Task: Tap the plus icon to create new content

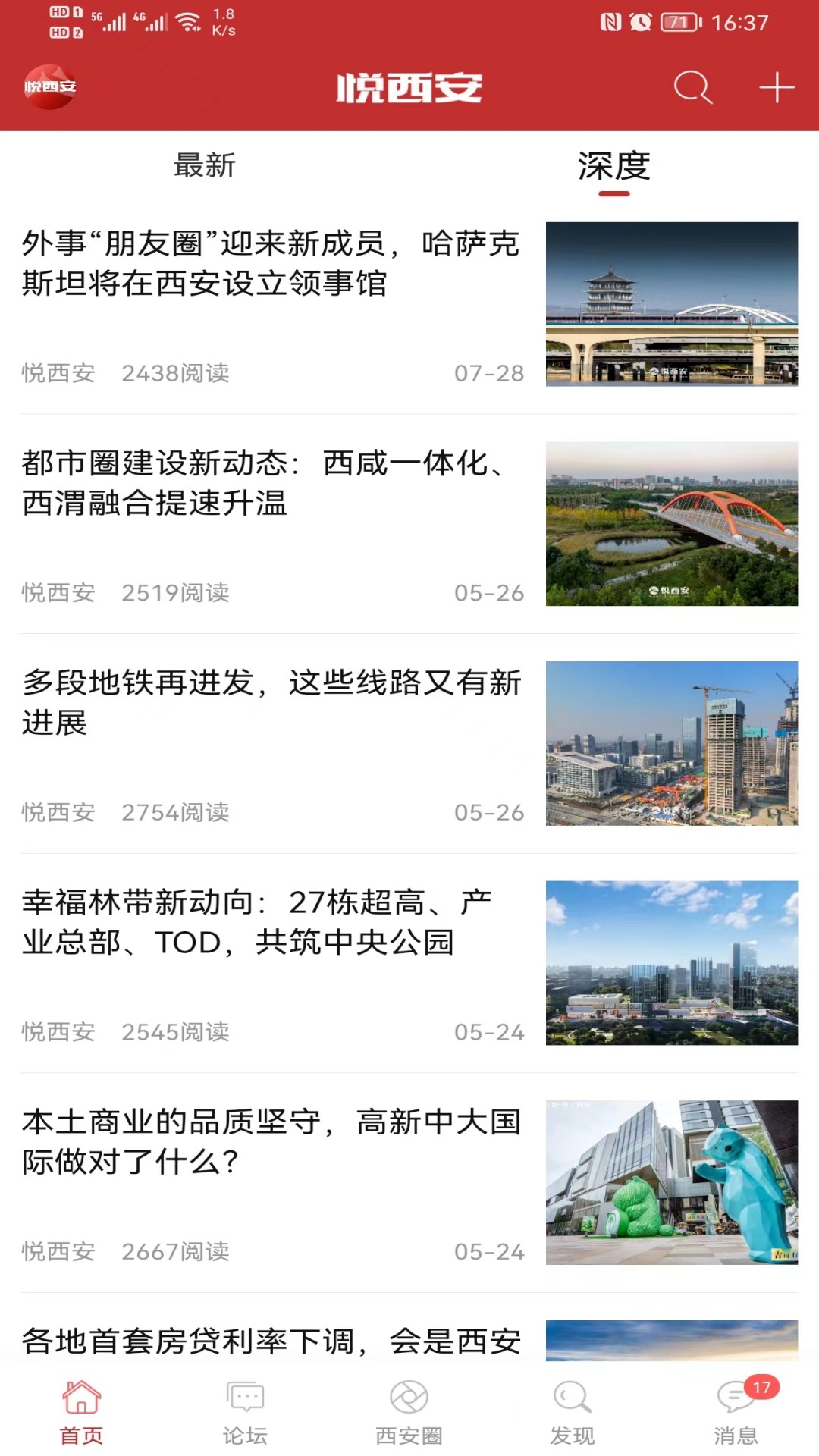Action: (774, 88)
